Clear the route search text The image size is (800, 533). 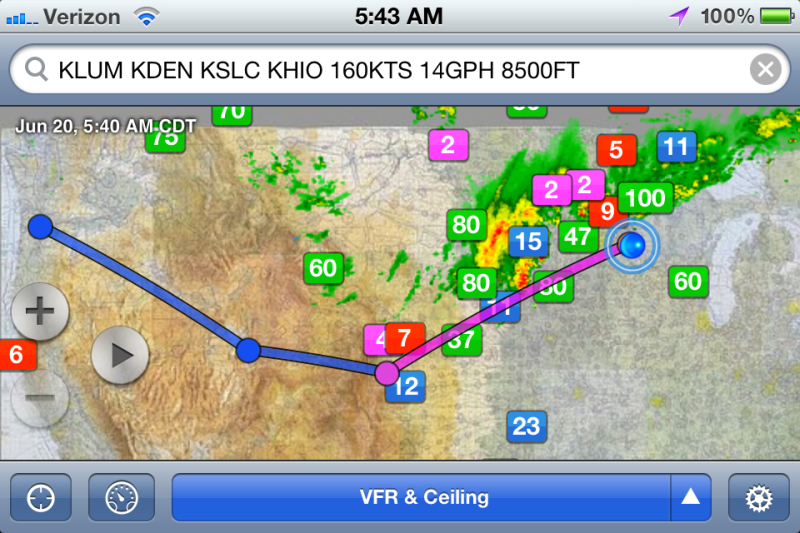(765, 70)
